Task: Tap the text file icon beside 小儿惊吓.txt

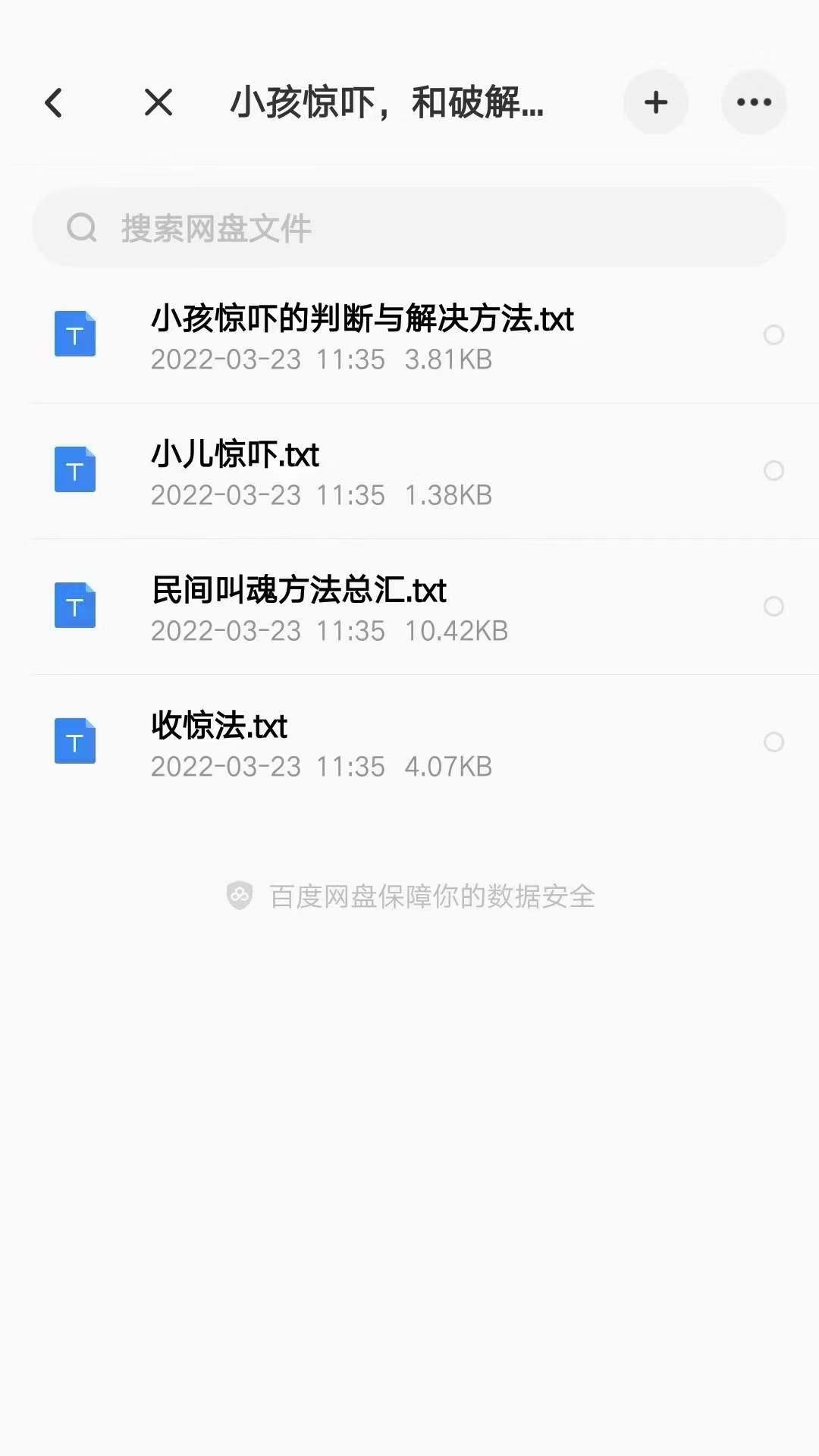Action: coord(74,470)
